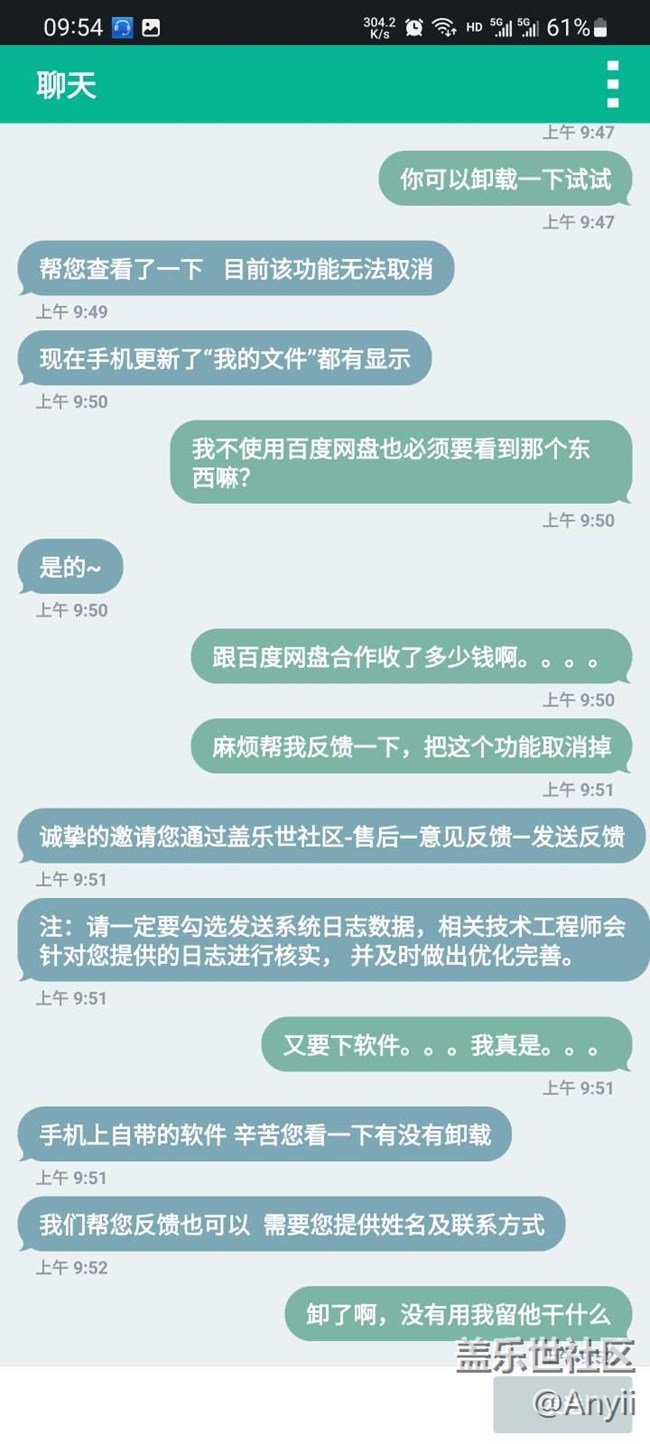Image resolution: width=650 pixels, height=1444 pixels.
Task: Focus the message input field
Action: pos(245,1404)
